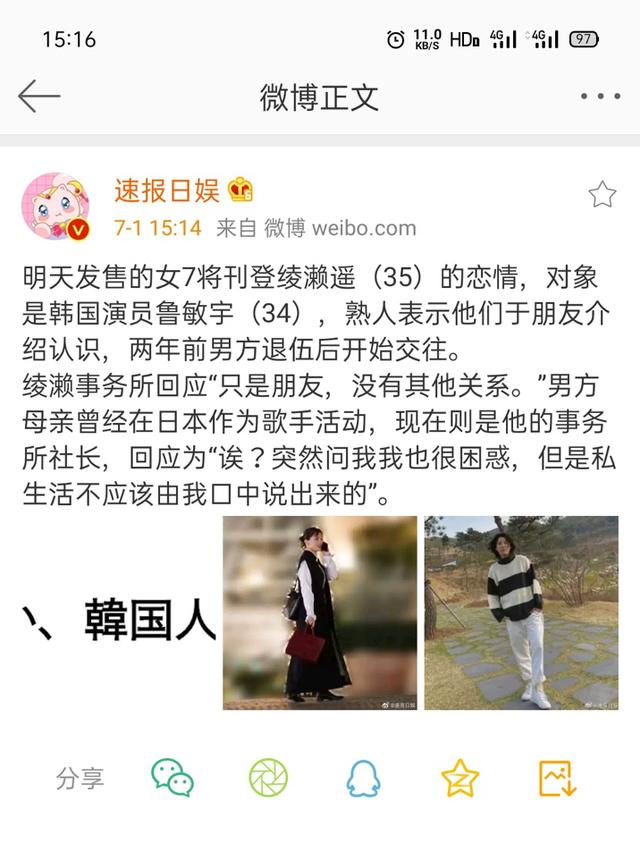Image resolution: width=640 pixels, height=853 pixels.
Task: Open the 韓国人 text image
Action: point(118,612)
